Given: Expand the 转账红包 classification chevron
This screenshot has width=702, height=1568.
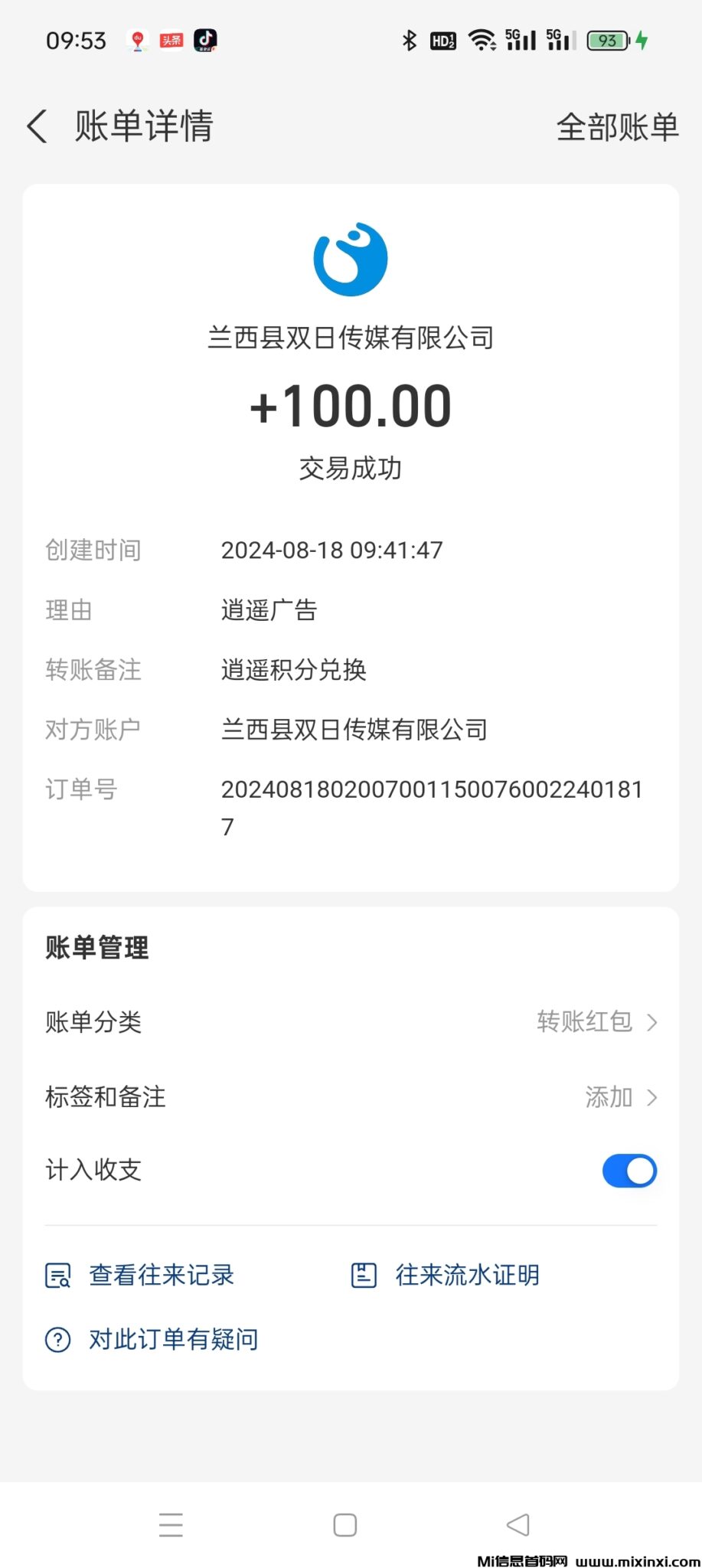Looking at the screenshot, I should pos(655,1022).
